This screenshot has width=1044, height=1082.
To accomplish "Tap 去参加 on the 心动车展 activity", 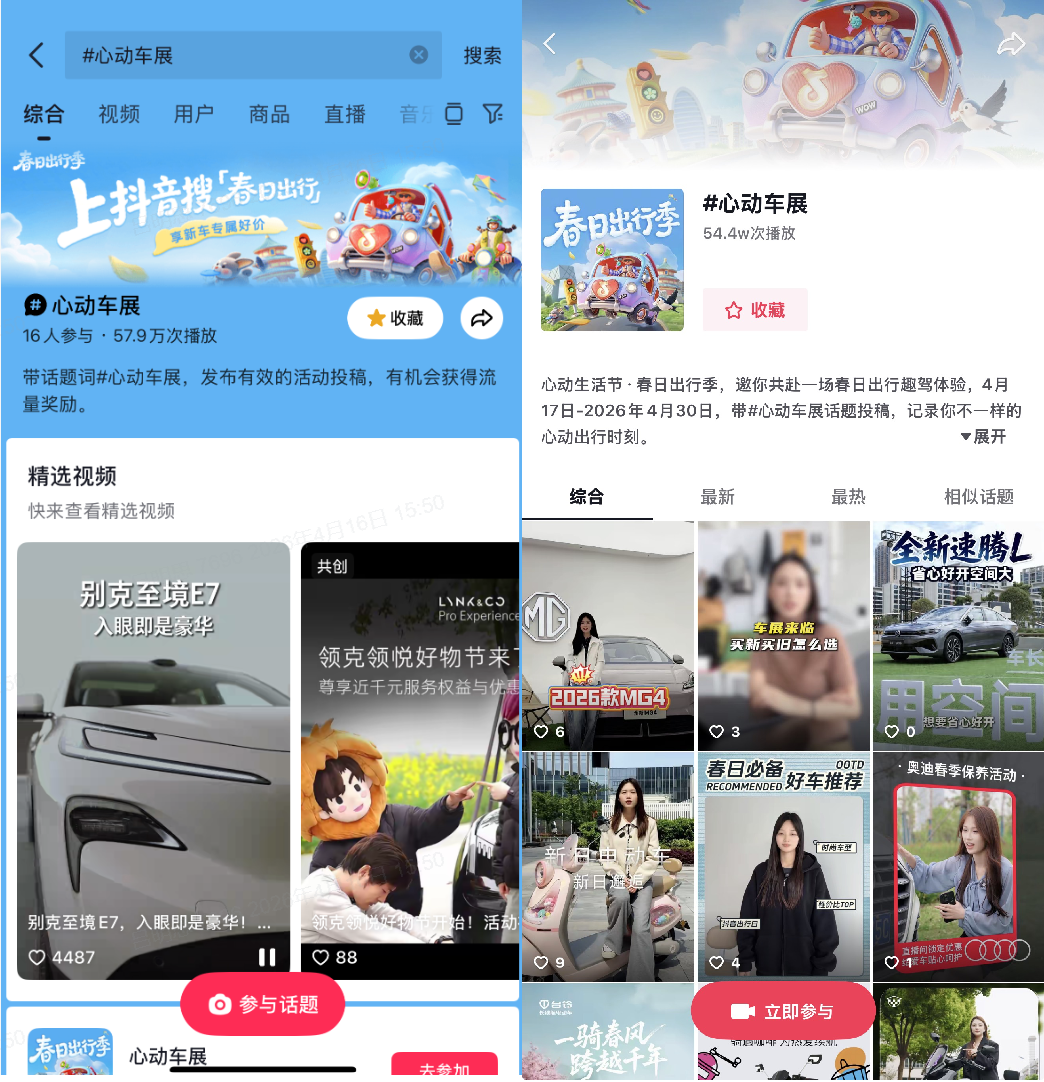I will click(443, 1068).
